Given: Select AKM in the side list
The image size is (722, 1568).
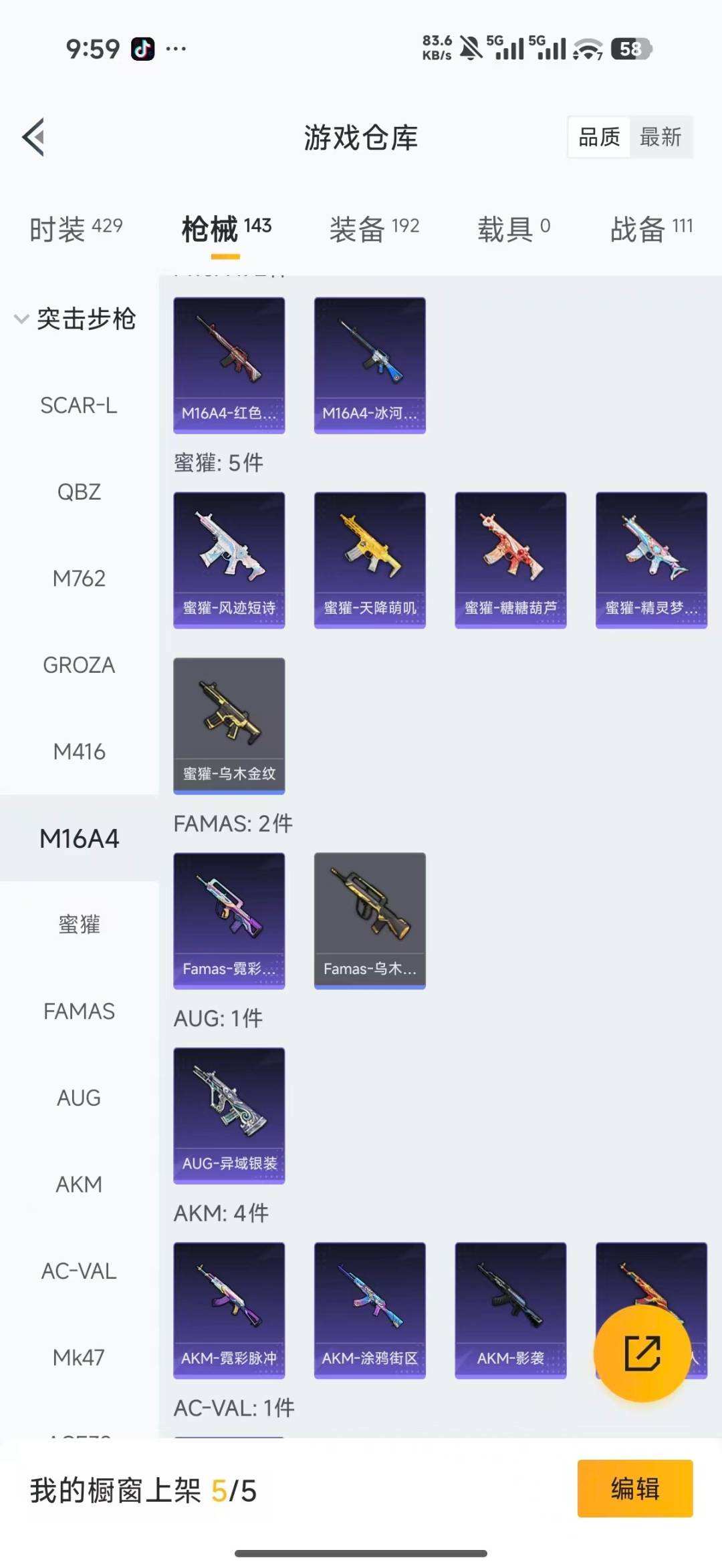Looking at the screenshot, I should pyautogui.click(x=79, y=1185).
